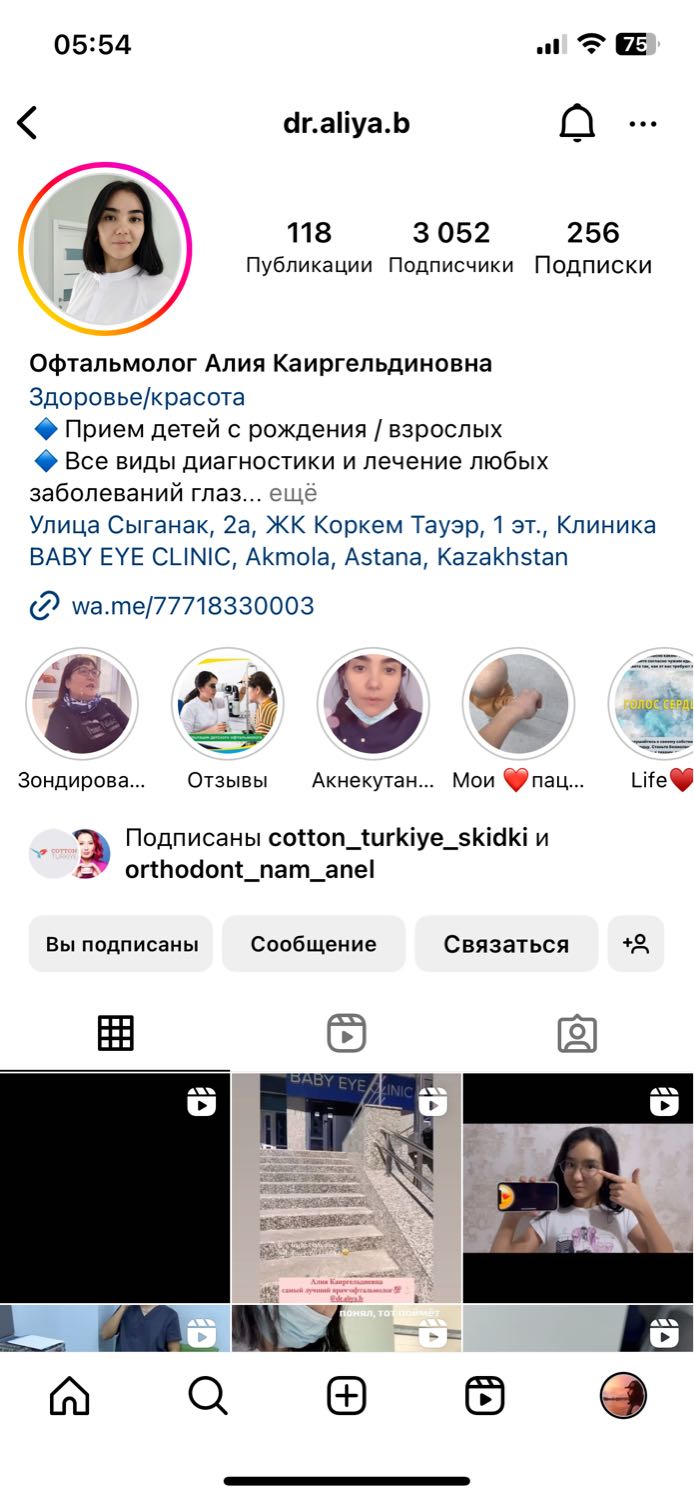The height and width of the screenshot is (1500, 694).
Task: Open the three-dot overflow menu
Action: (643, 124)
